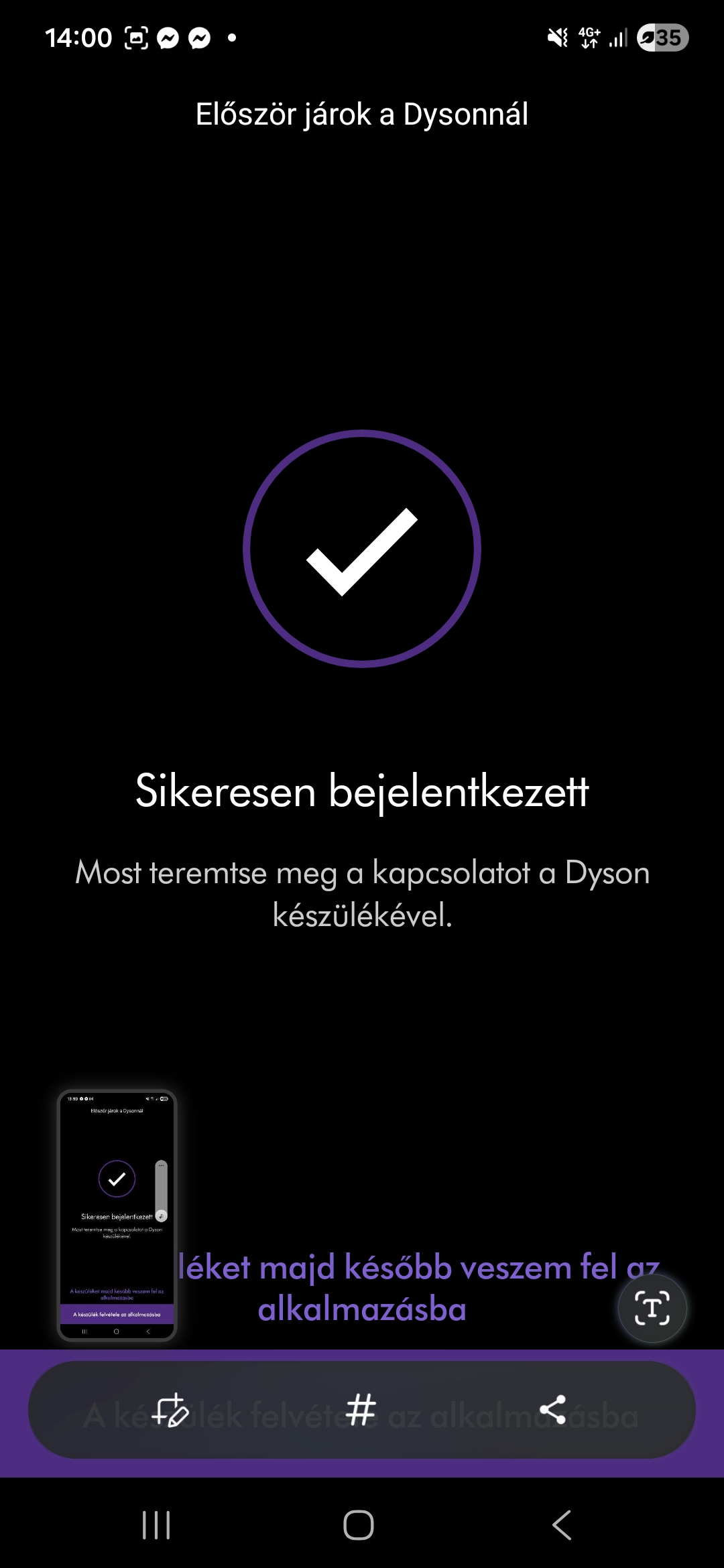Open the screenshot preview thumbnail
724x1568 pixels.
tap(117, 1215)
